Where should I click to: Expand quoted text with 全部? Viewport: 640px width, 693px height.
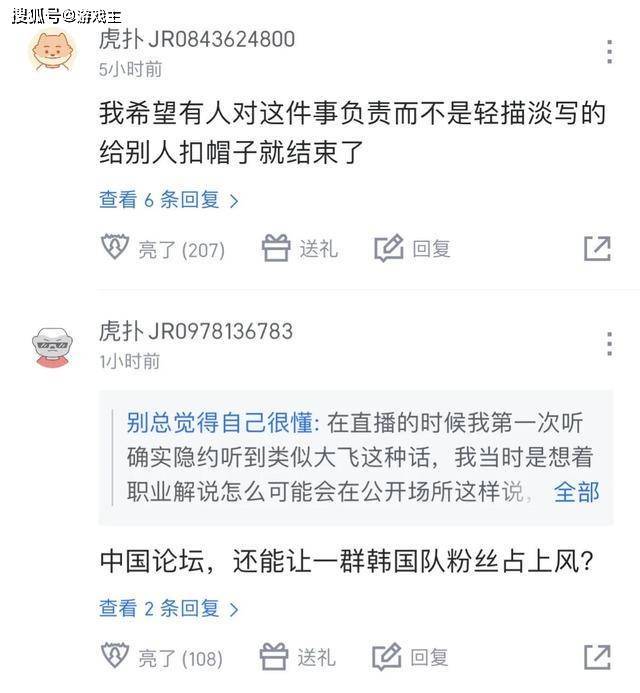tap(576, 492)
